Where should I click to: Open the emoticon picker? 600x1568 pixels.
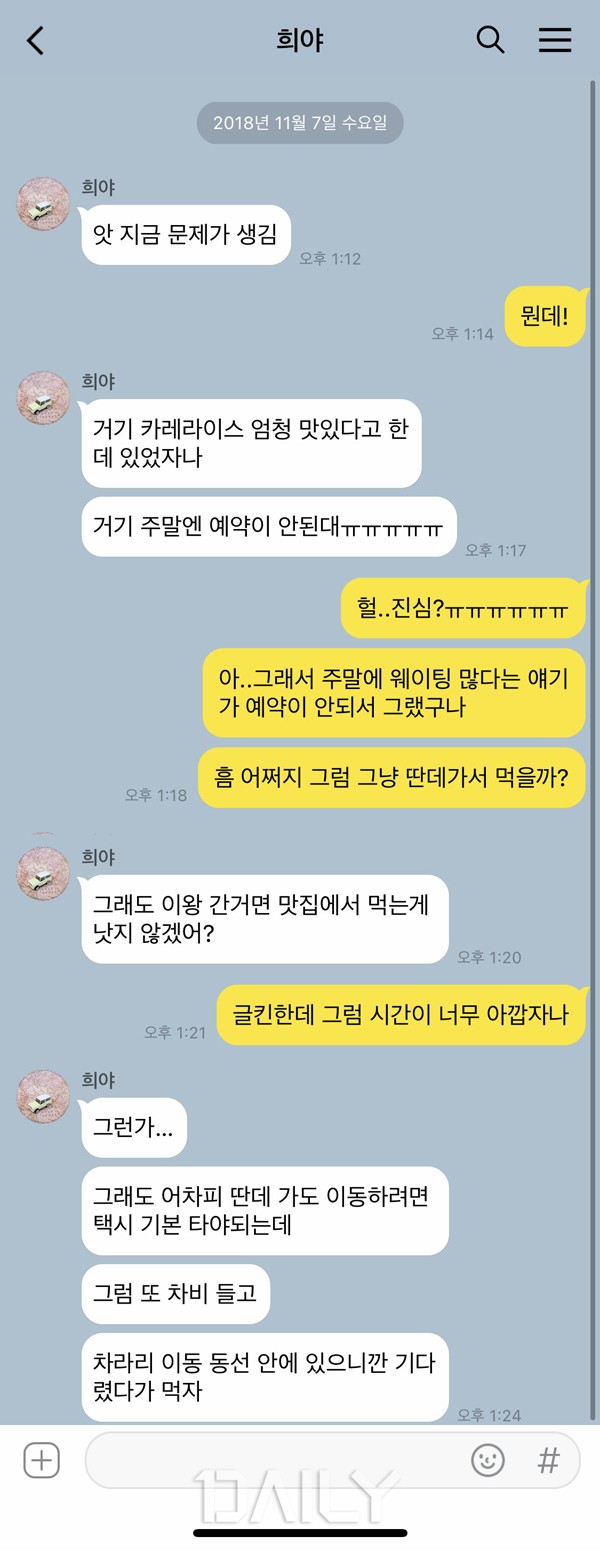488,1461
